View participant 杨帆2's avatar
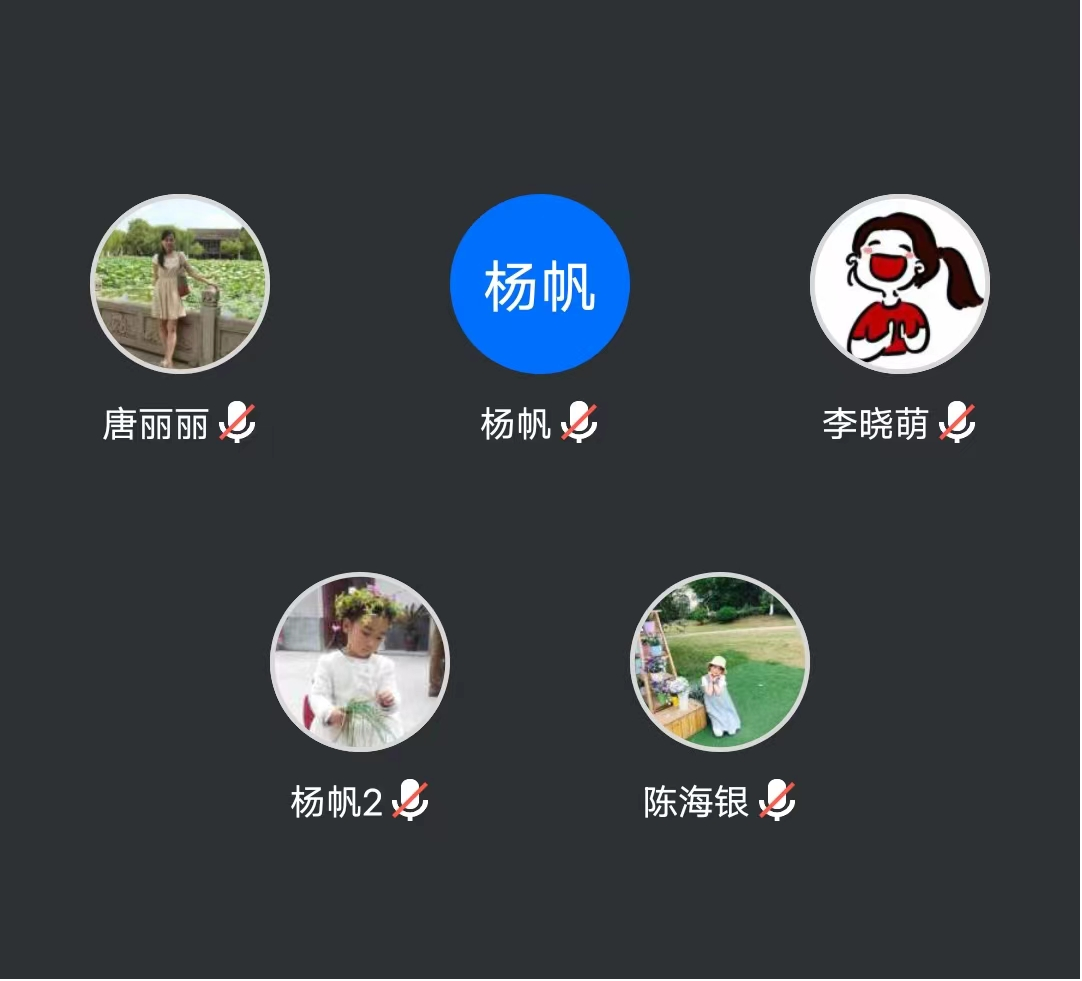The width and height of the screenshot is (1082, 981). click(360, 661)
